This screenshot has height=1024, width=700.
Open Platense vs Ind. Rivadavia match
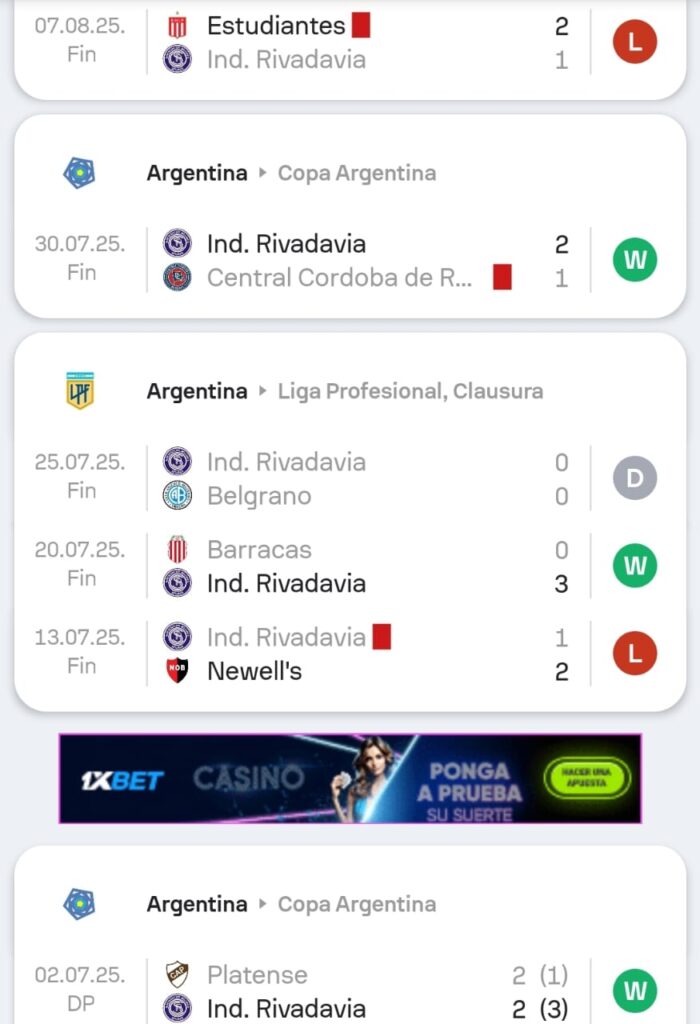pyautogui.click(x=350, y=991)
